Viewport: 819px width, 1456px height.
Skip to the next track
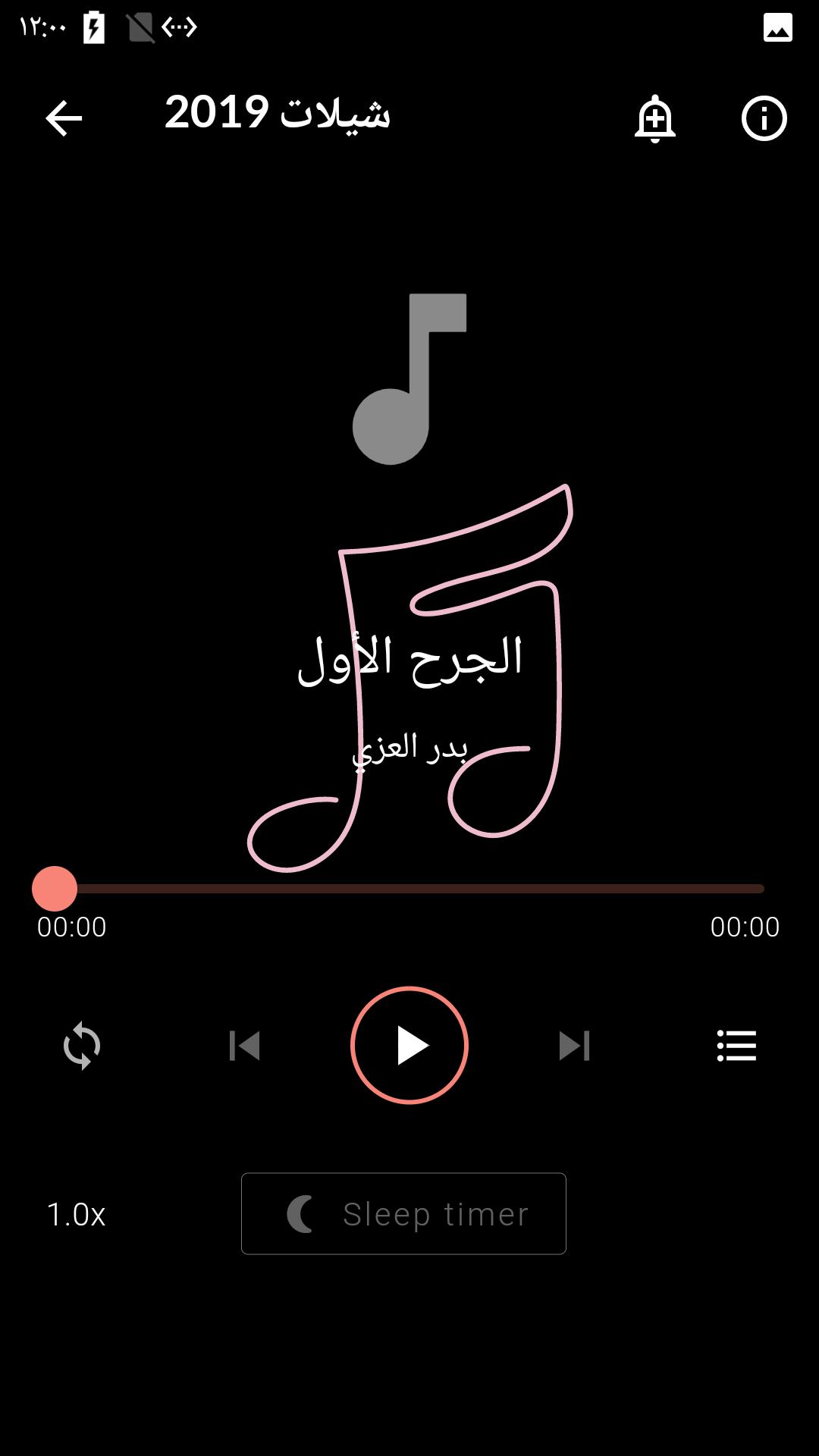[x=574, y=1046]
